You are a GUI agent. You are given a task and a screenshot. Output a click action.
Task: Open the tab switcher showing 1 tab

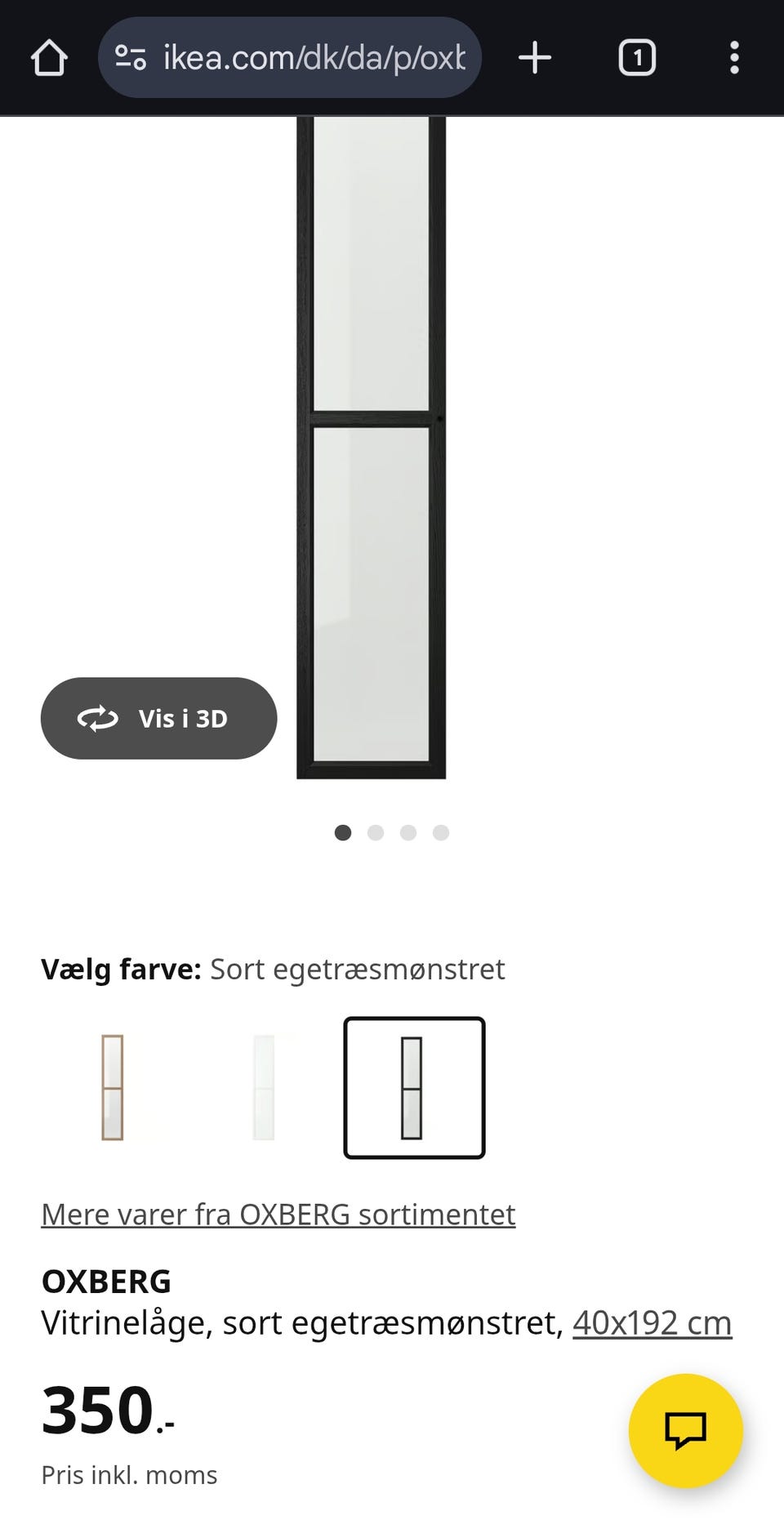point(638,57)
